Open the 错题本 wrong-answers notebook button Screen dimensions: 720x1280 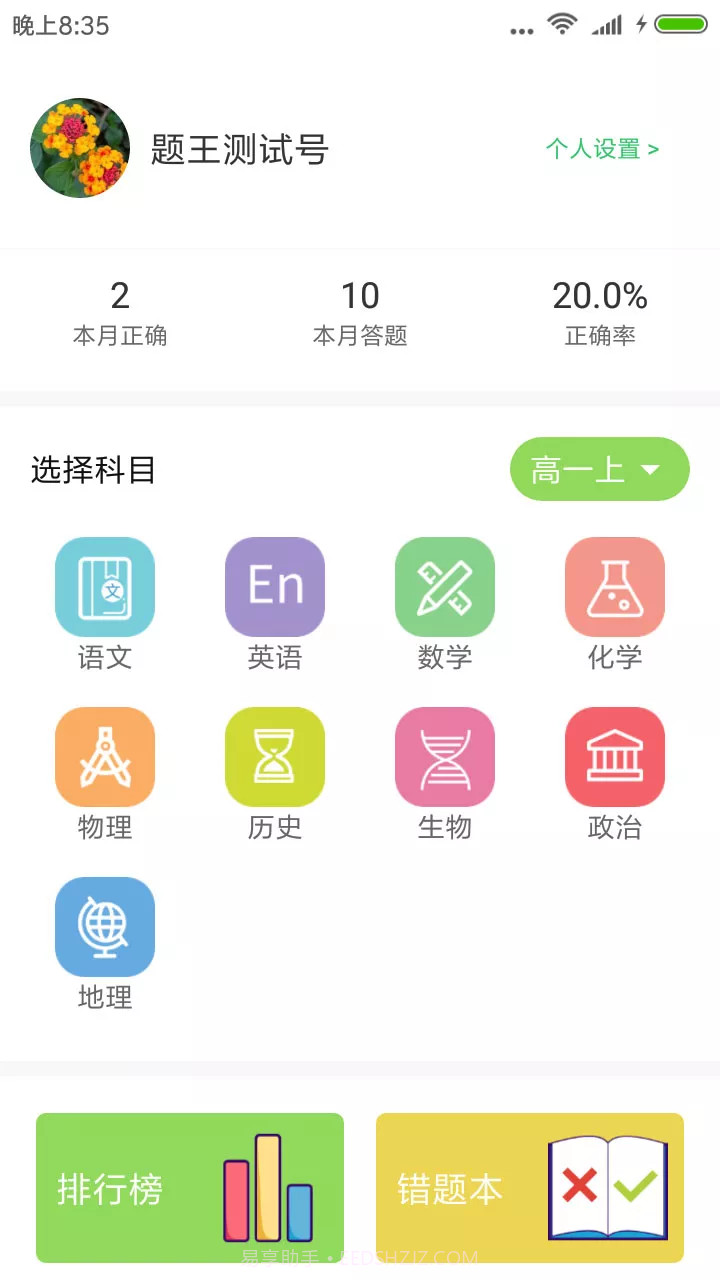(x=530, y=1186)
